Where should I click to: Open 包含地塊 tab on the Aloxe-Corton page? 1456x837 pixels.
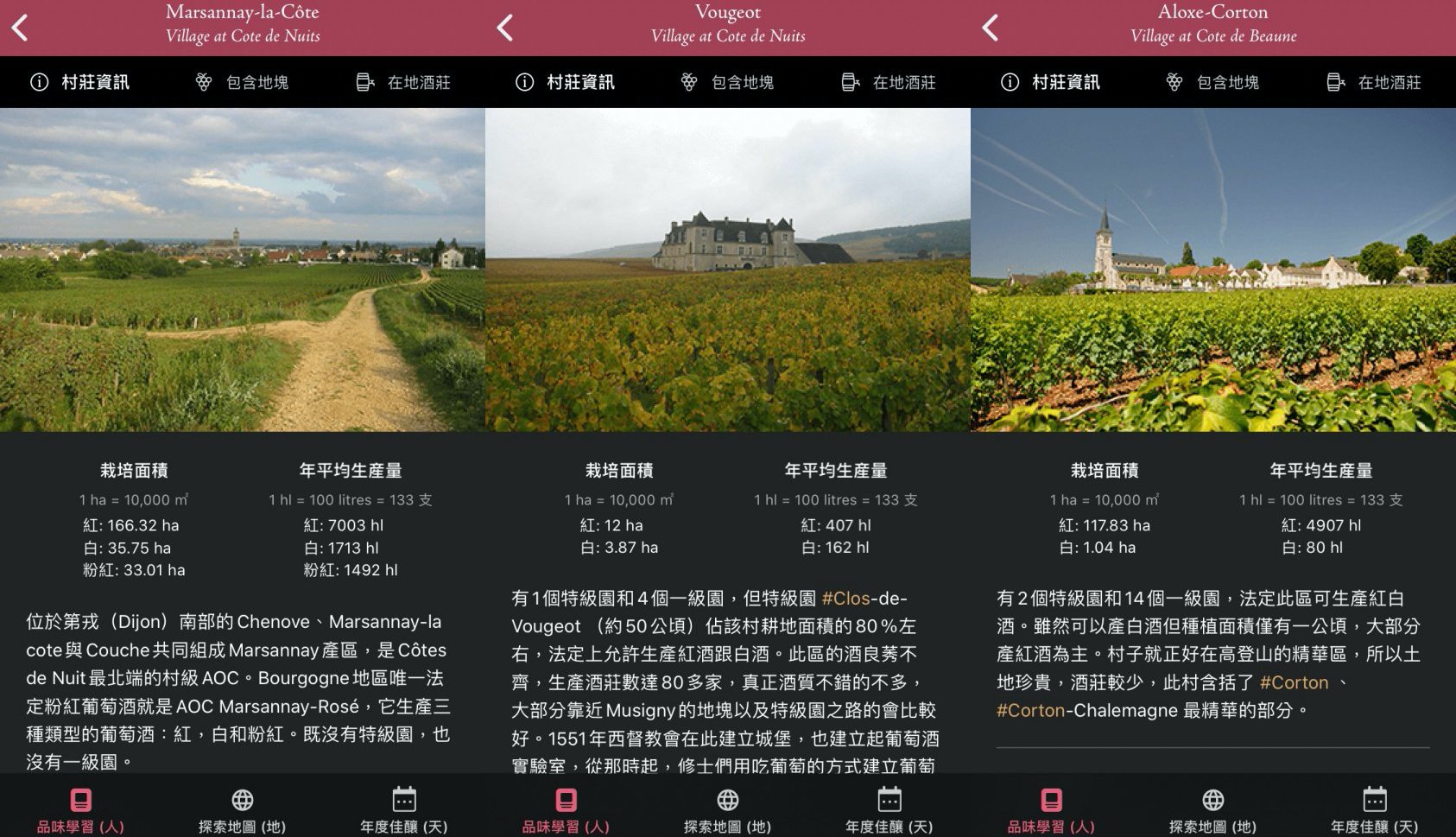point(1213,82)
